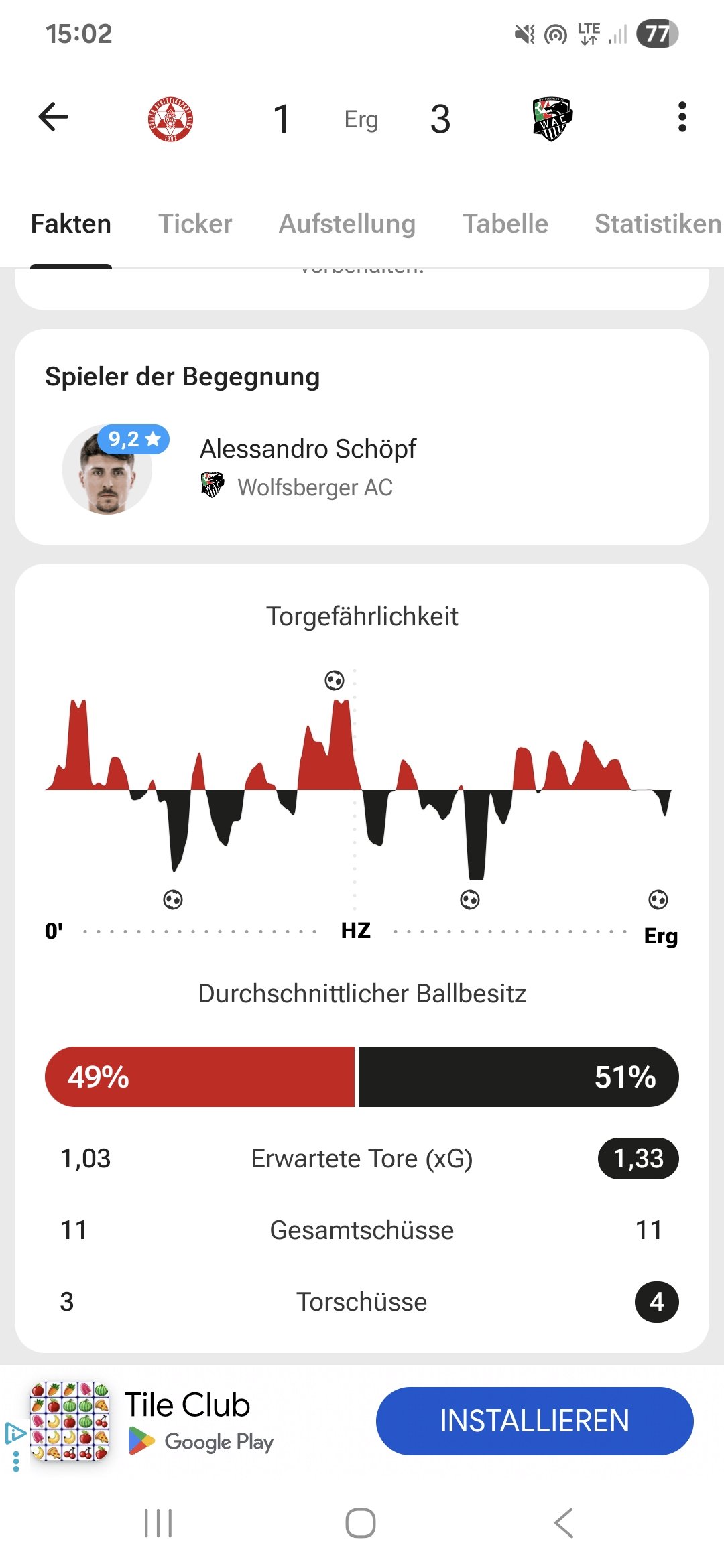
Task: Switch to the Ticker tab
Action: (x=195, y=224)
